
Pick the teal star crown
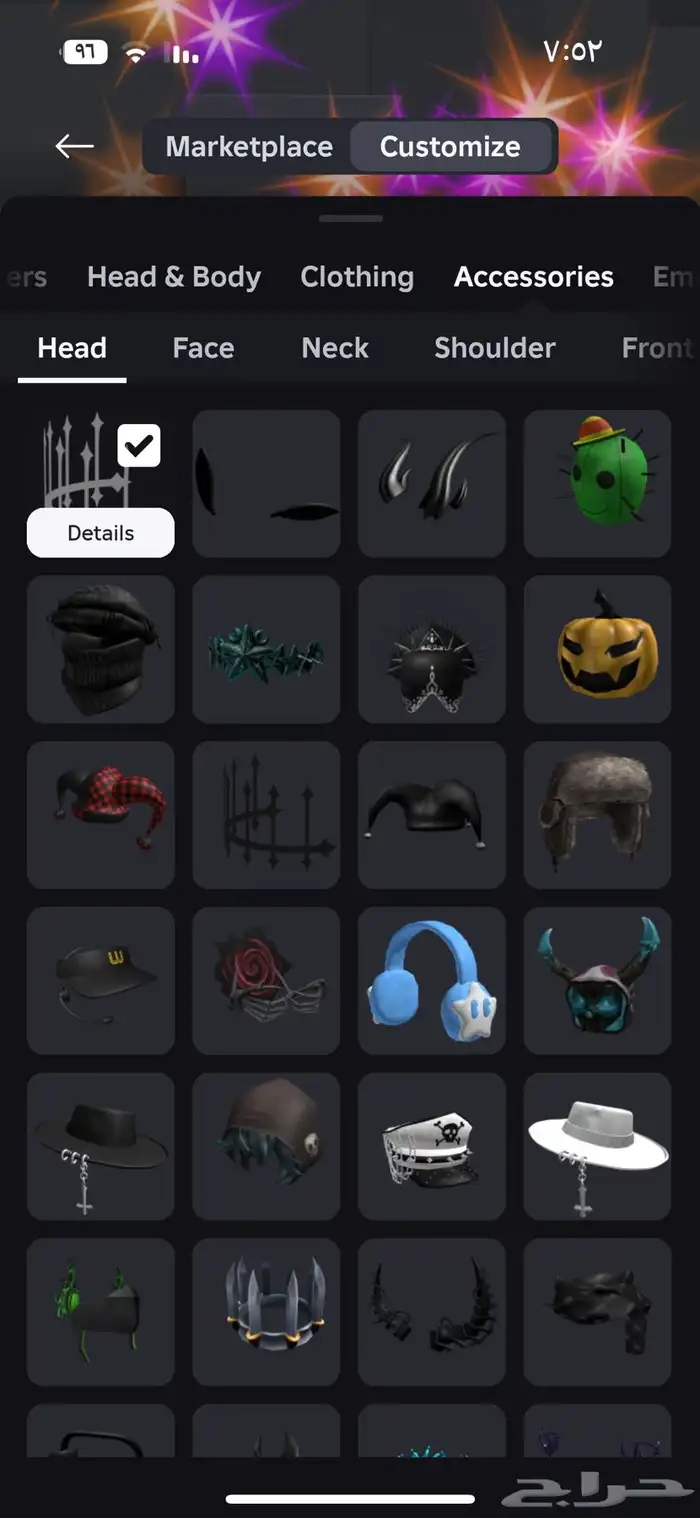266,649
